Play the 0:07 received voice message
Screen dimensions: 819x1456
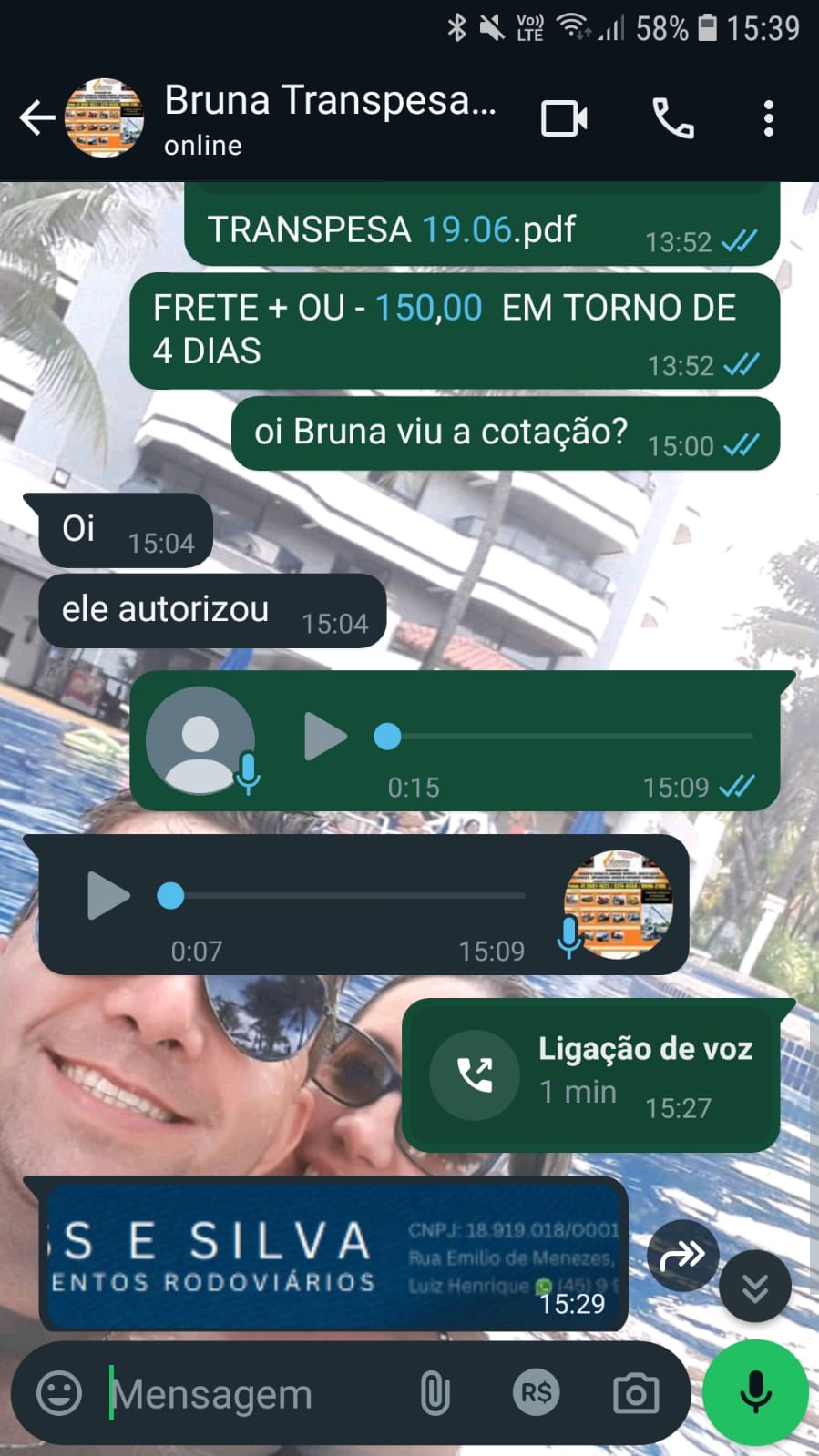pos(108,896)
